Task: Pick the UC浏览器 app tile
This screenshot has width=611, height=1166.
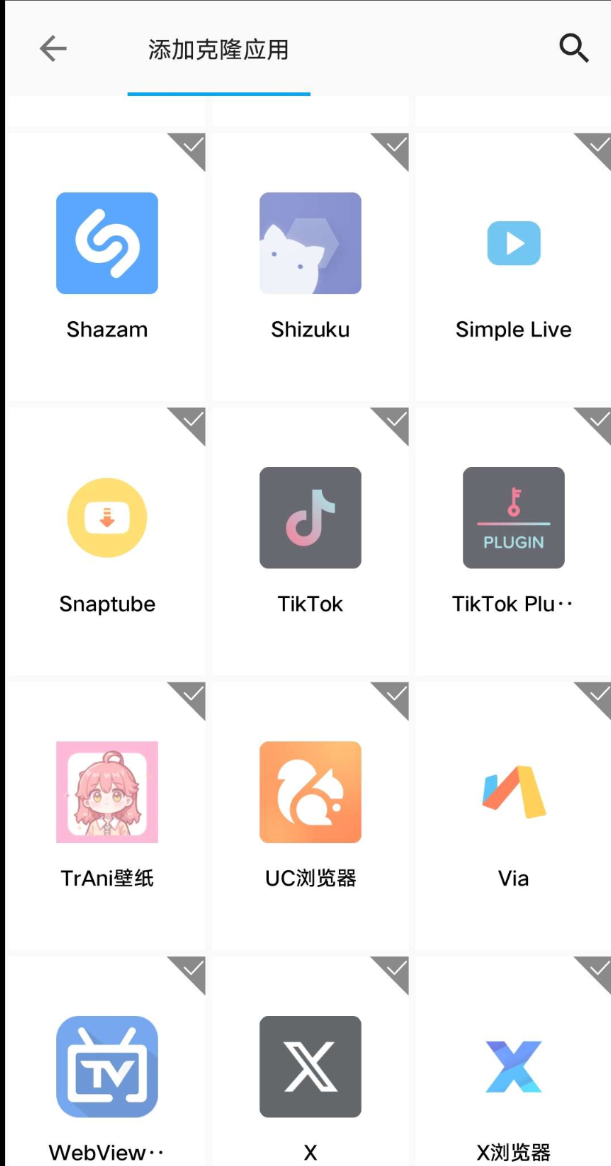Action: click(310, 815)
